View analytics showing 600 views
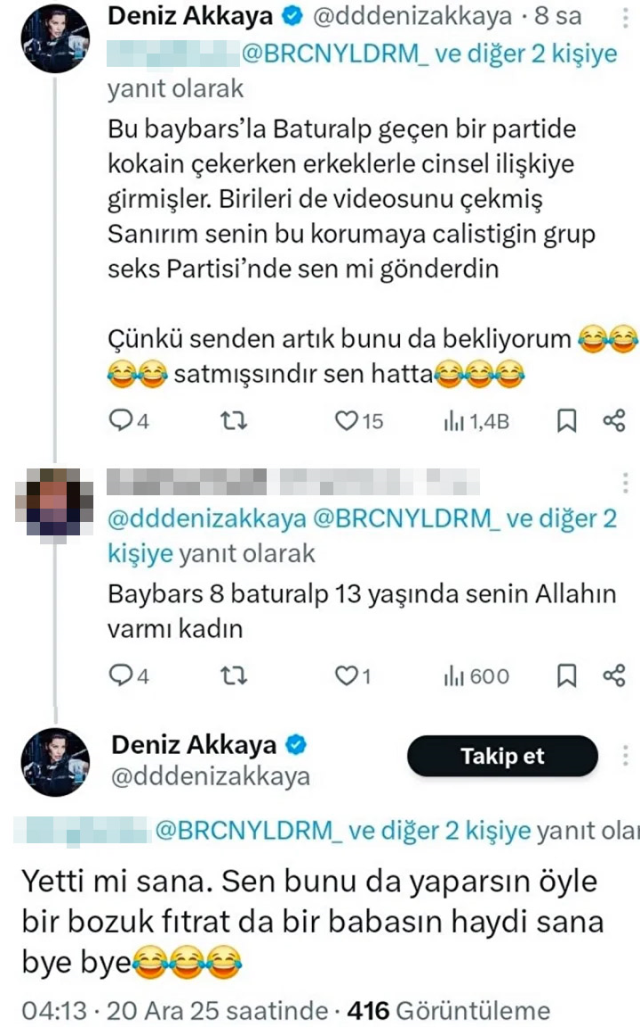This screenshot has width=640, height=1027. (x=476, y=677)
